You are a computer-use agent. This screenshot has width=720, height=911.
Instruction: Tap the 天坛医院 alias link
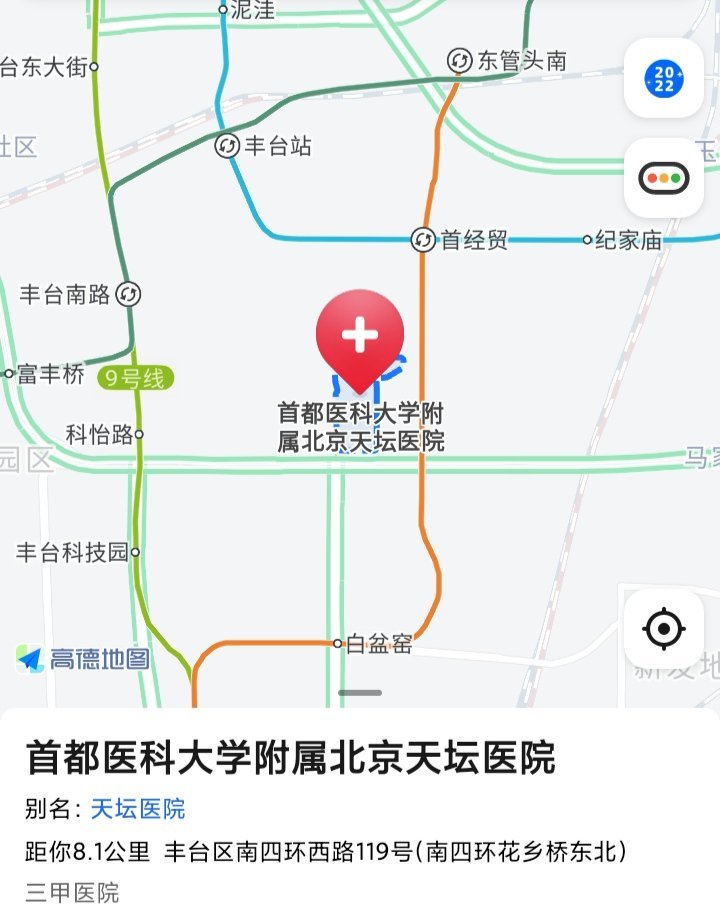click(x=138, y=808)
